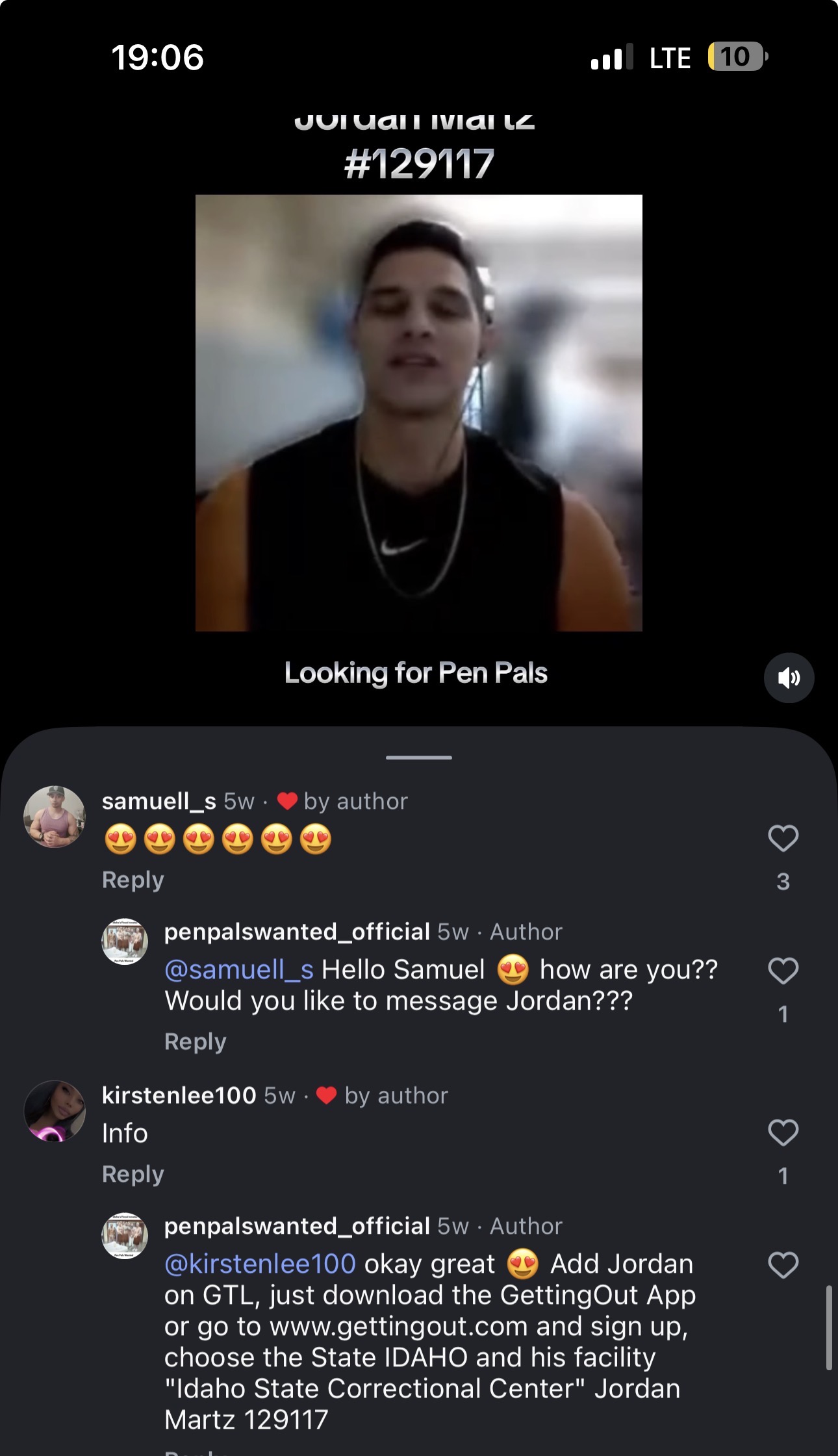
Task: Open kirstenlee100's profile avatar
Action: [55, 1111]
